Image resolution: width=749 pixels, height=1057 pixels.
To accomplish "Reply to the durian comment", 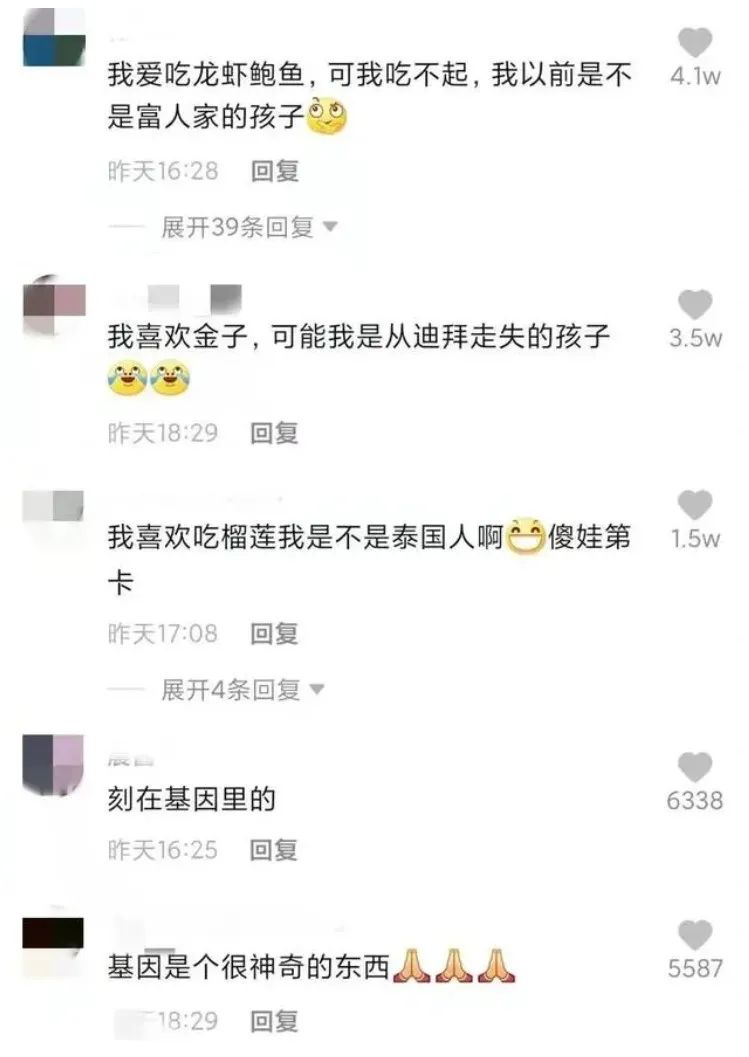I will 274,633.
